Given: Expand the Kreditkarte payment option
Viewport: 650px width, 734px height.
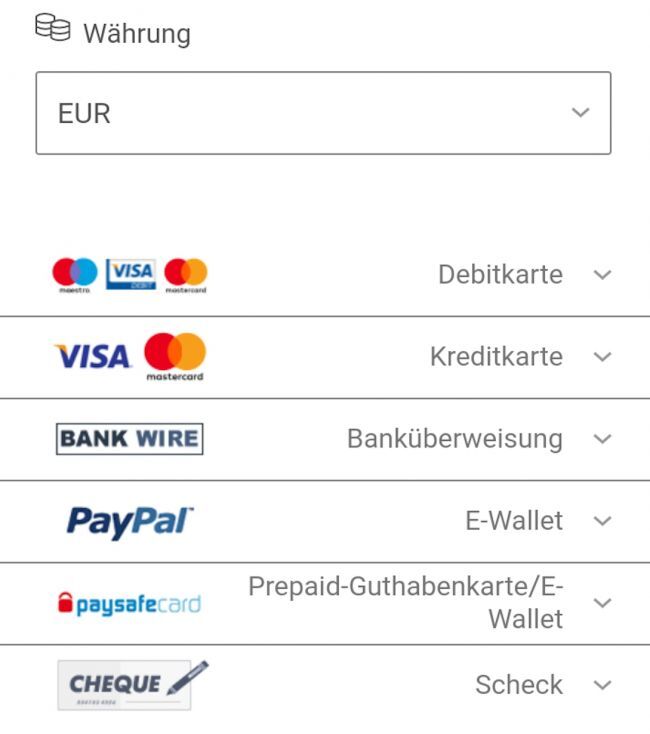Looking at the screenshot, I should [x=602, y=357].
